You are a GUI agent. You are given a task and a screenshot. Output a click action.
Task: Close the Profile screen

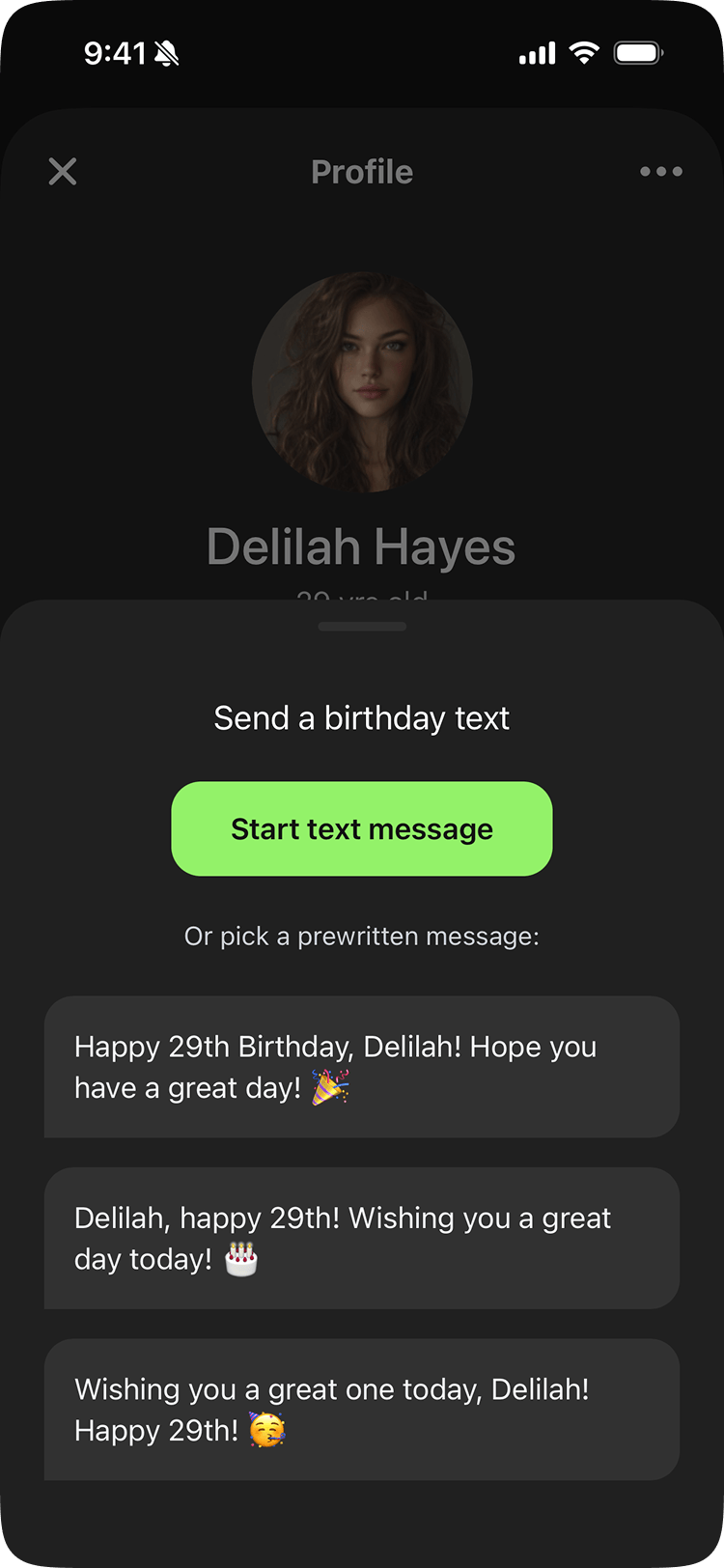63,172
